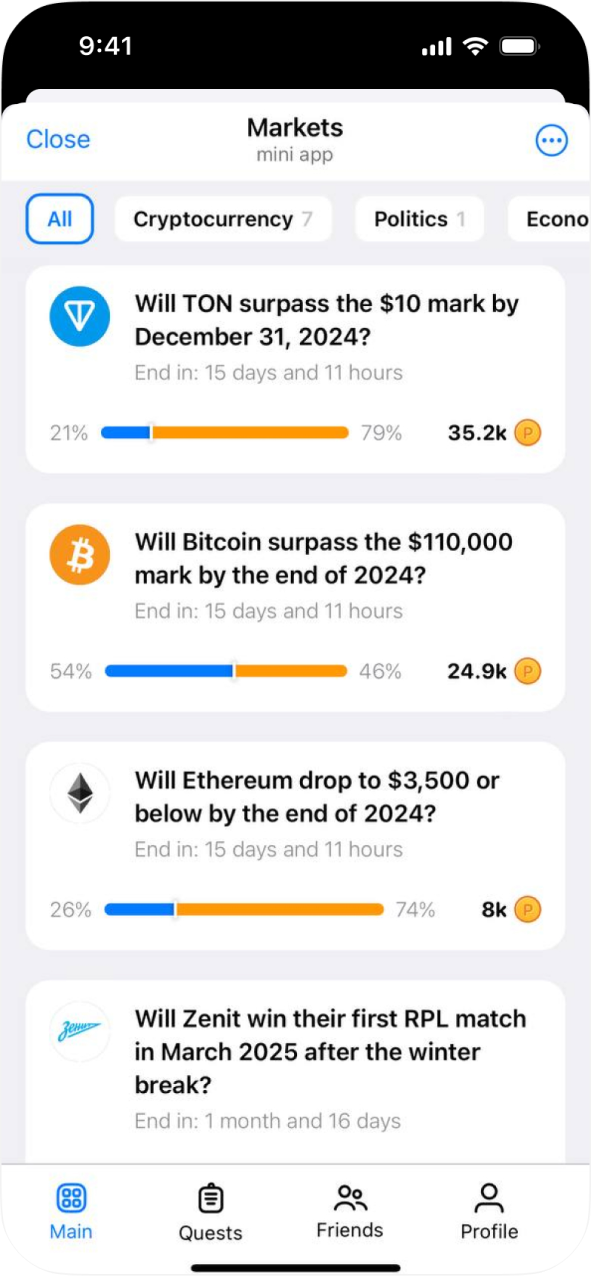
Task: Open the more options menu
Action: (552, 141)
